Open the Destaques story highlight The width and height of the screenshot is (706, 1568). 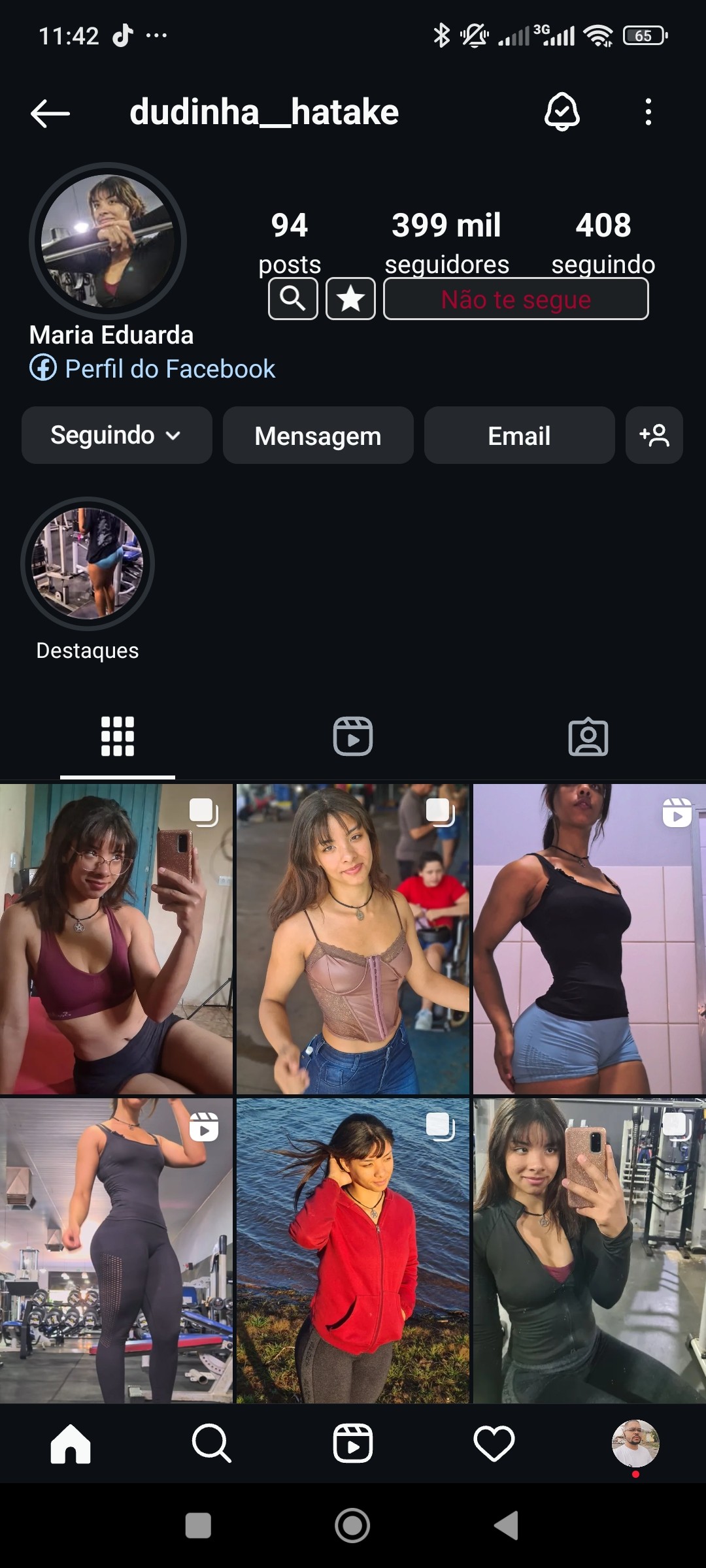[88, 564]
